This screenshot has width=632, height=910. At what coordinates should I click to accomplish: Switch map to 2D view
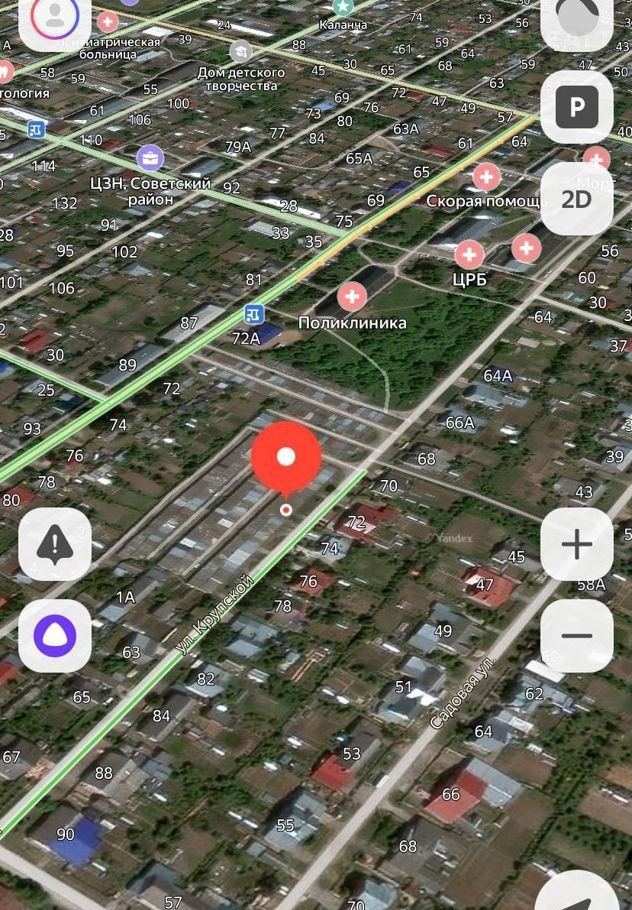(x=576, y=198)
